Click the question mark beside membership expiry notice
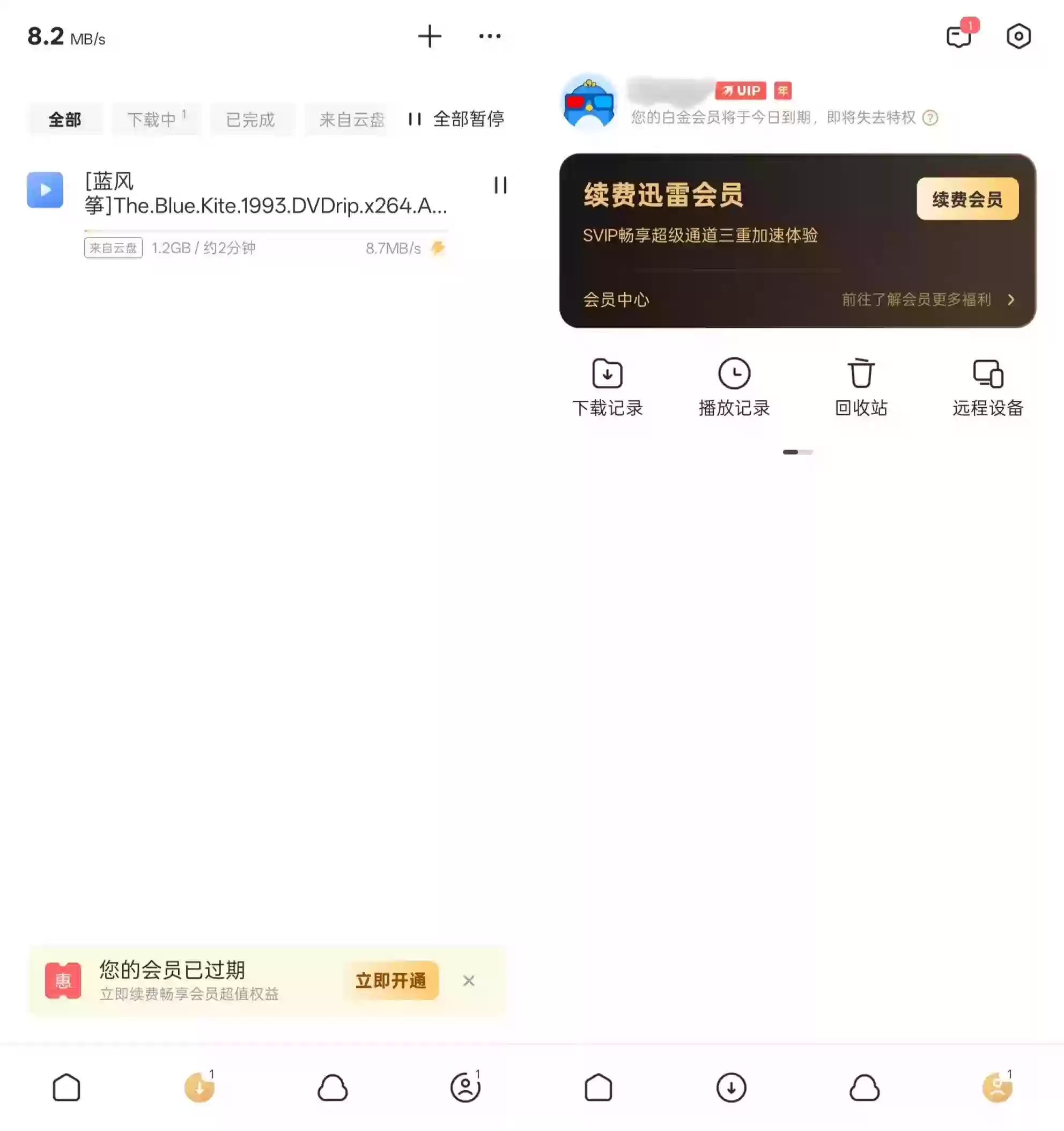 point(931,119)
